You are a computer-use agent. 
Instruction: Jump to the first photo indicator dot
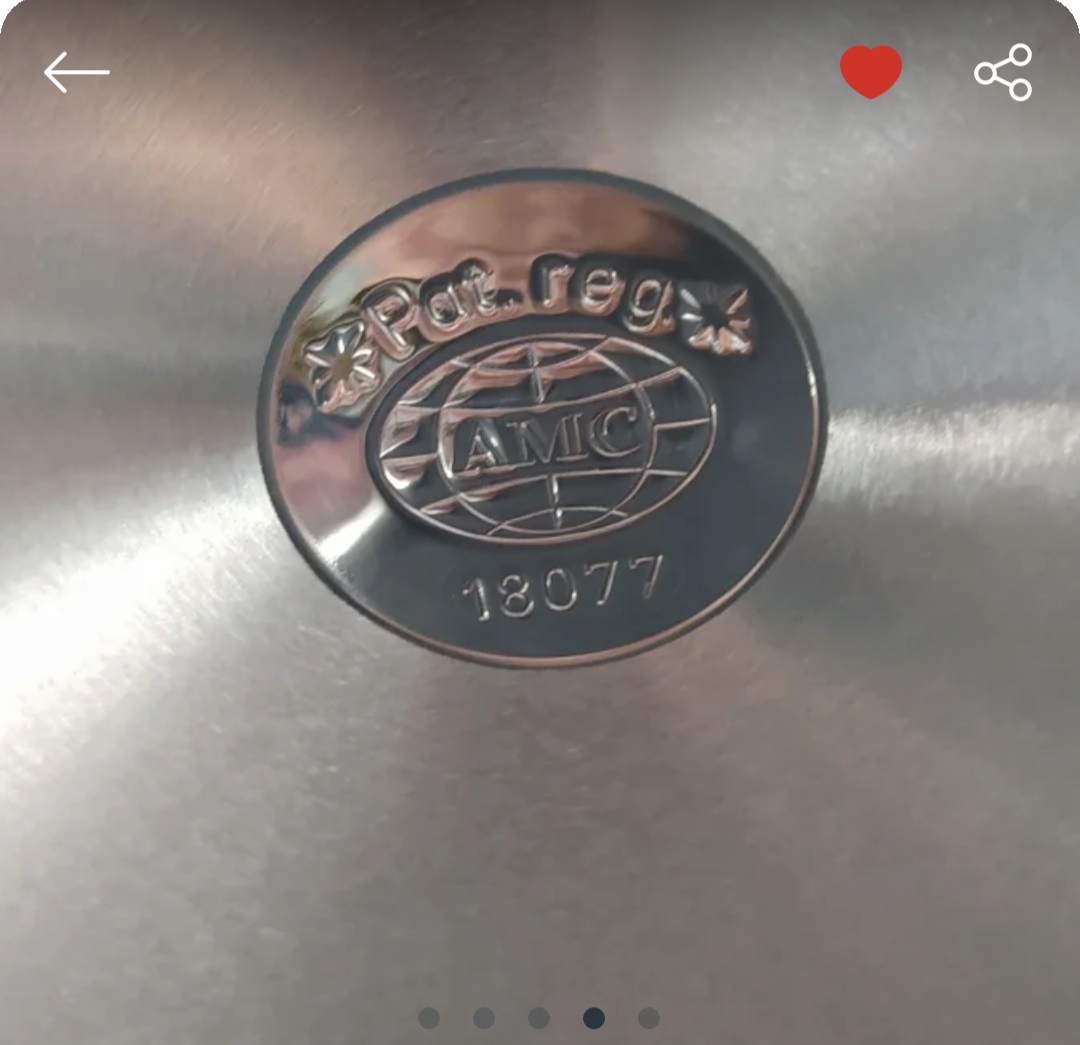tap(429, 1018)
